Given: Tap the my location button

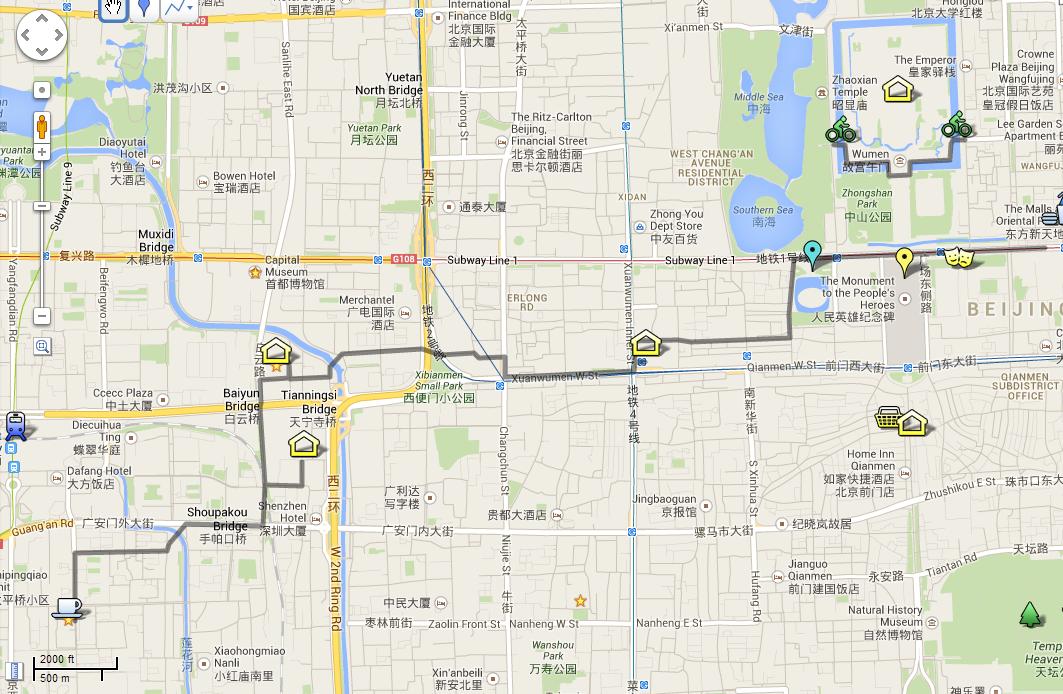Looking at the screenshot, I should point(41,90).
